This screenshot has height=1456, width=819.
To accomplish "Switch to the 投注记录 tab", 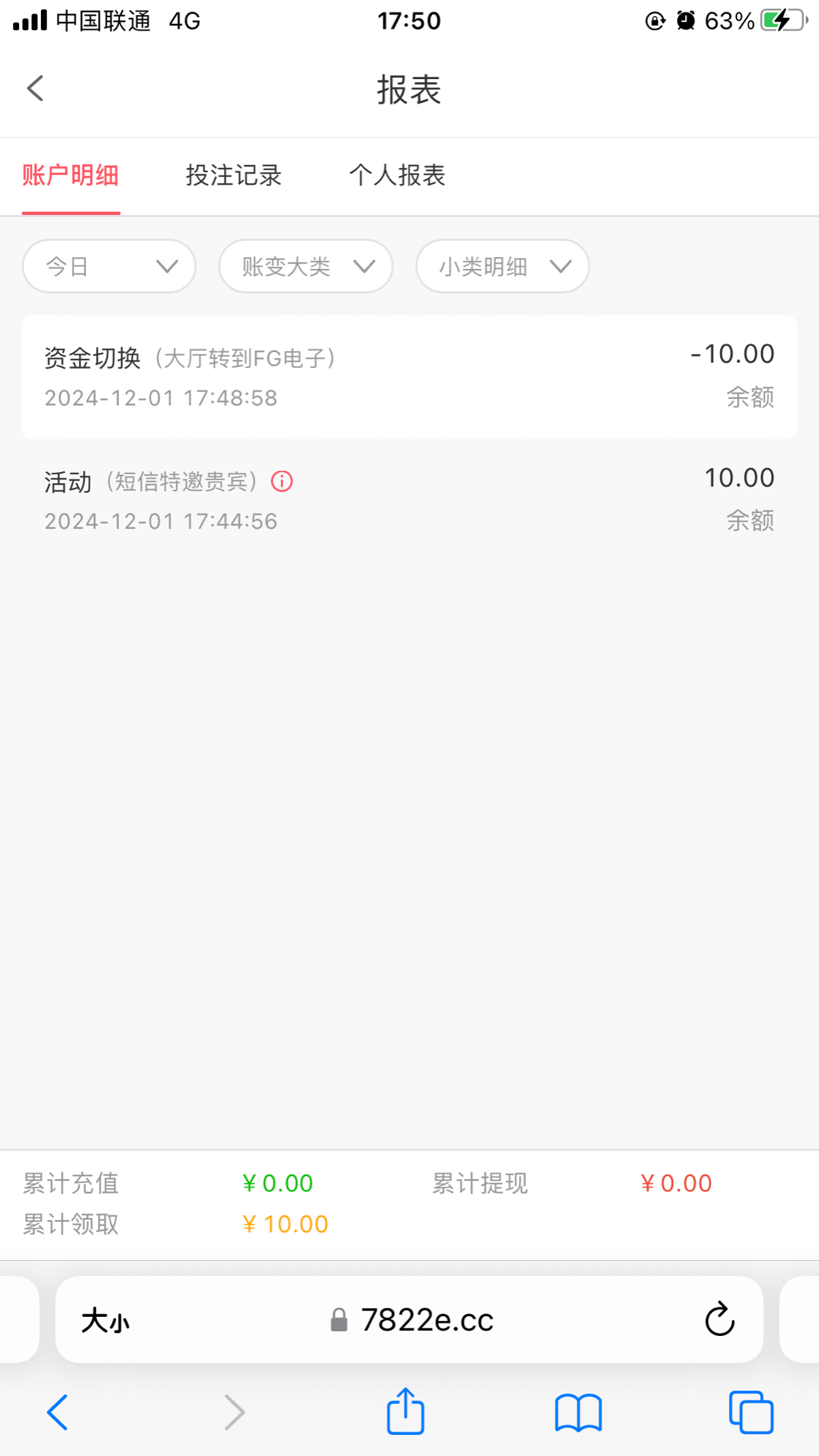I will tap(233, 175).
